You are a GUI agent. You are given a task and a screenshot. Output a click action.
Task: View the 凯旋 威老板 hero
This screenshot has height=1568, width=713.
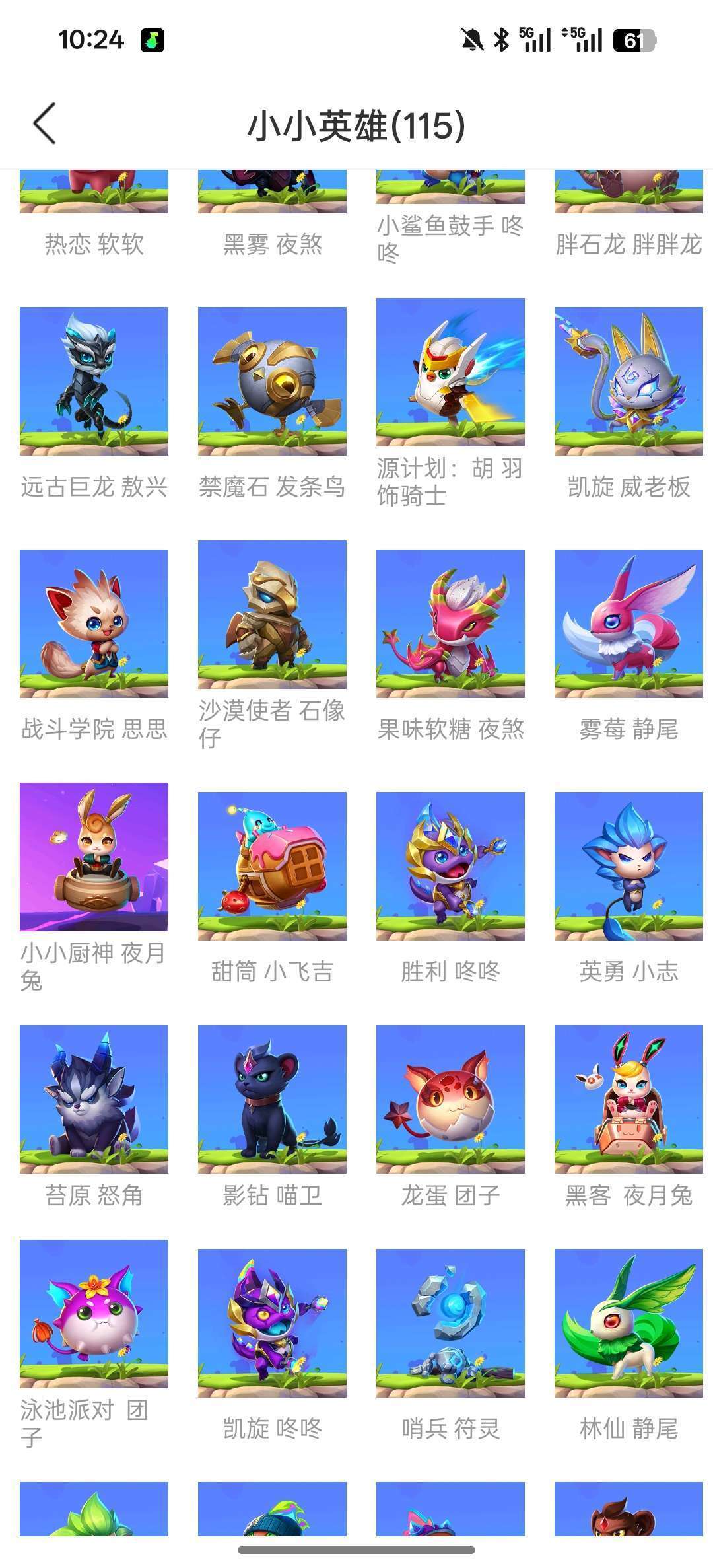[628, 381]
